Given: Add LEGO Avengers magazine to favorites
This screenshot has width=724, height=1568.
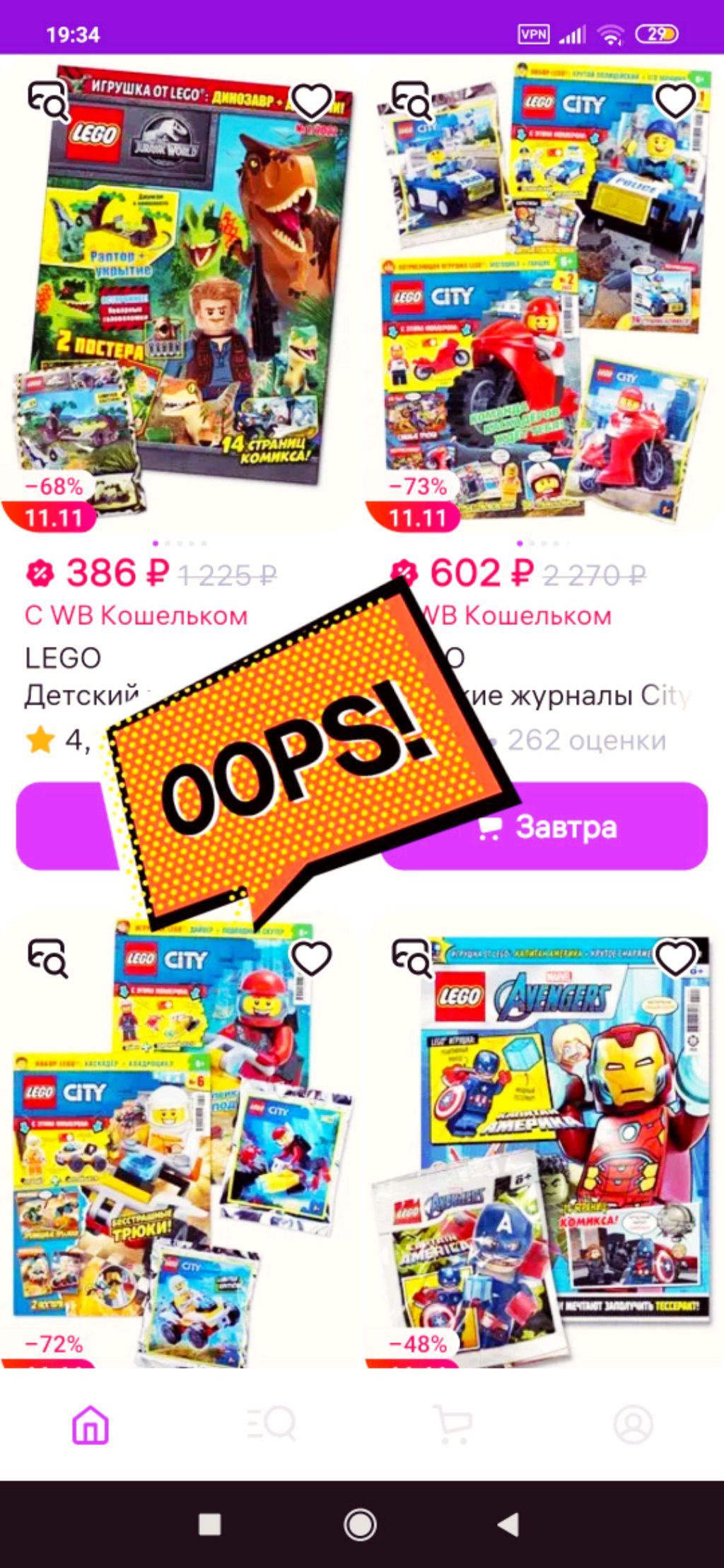Looking at the screenshot, I should coord(676,958).
